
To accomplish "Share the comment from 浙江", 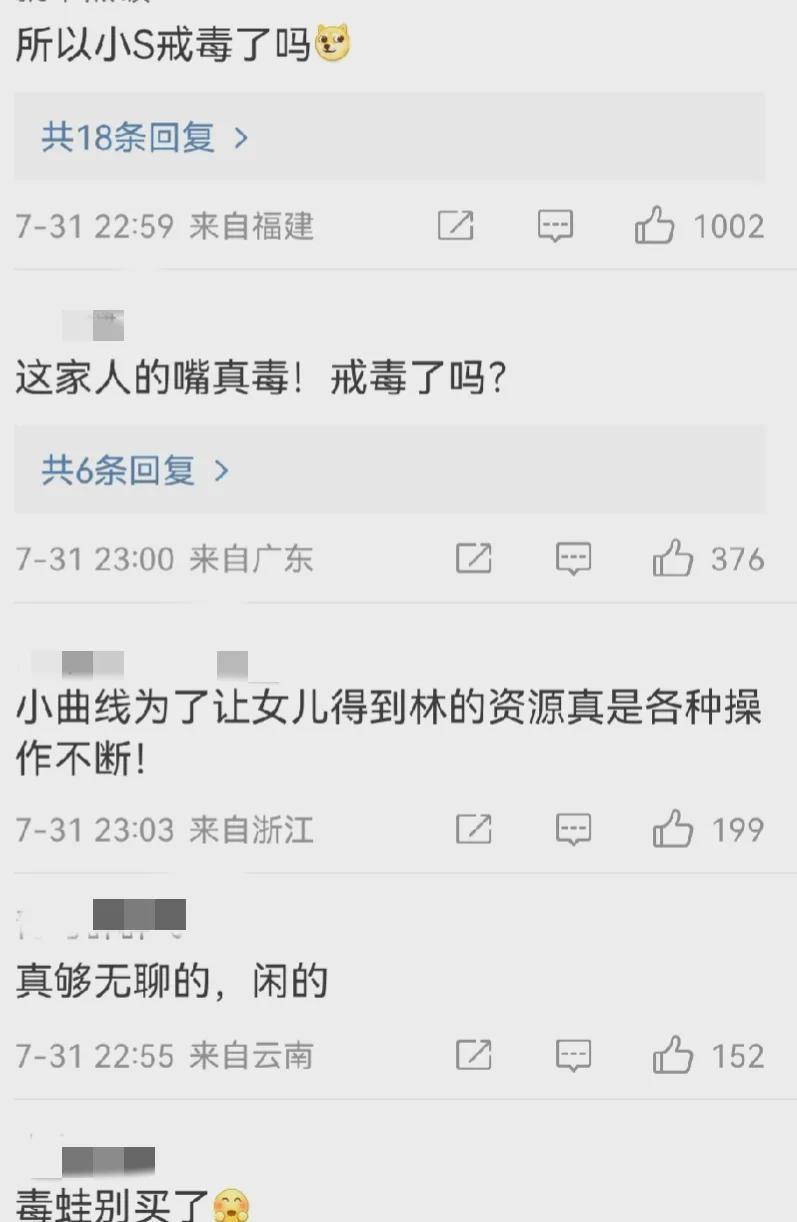I will coord(473,829).
